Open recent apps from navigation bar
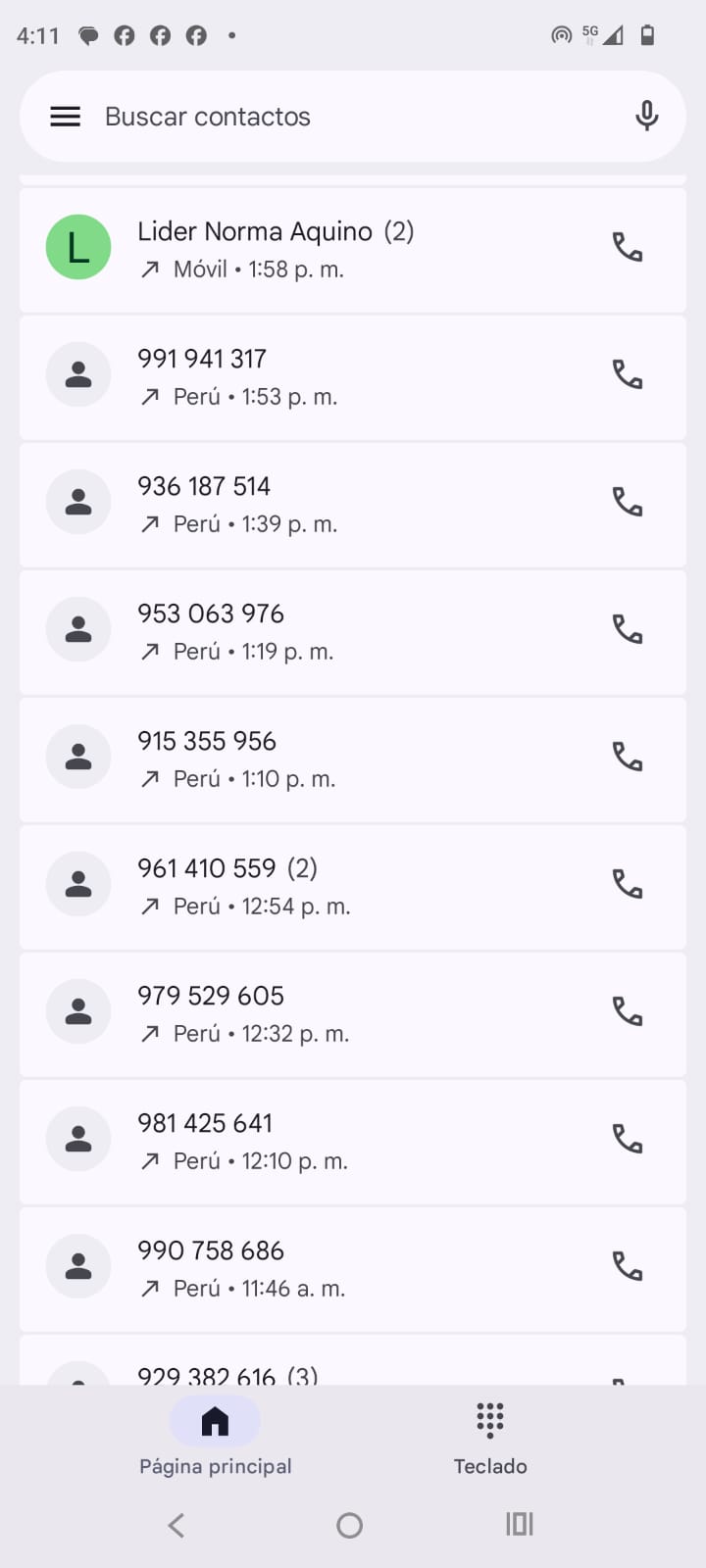The height and width of the screenshot is (1568, 706). click(520, 1524)
